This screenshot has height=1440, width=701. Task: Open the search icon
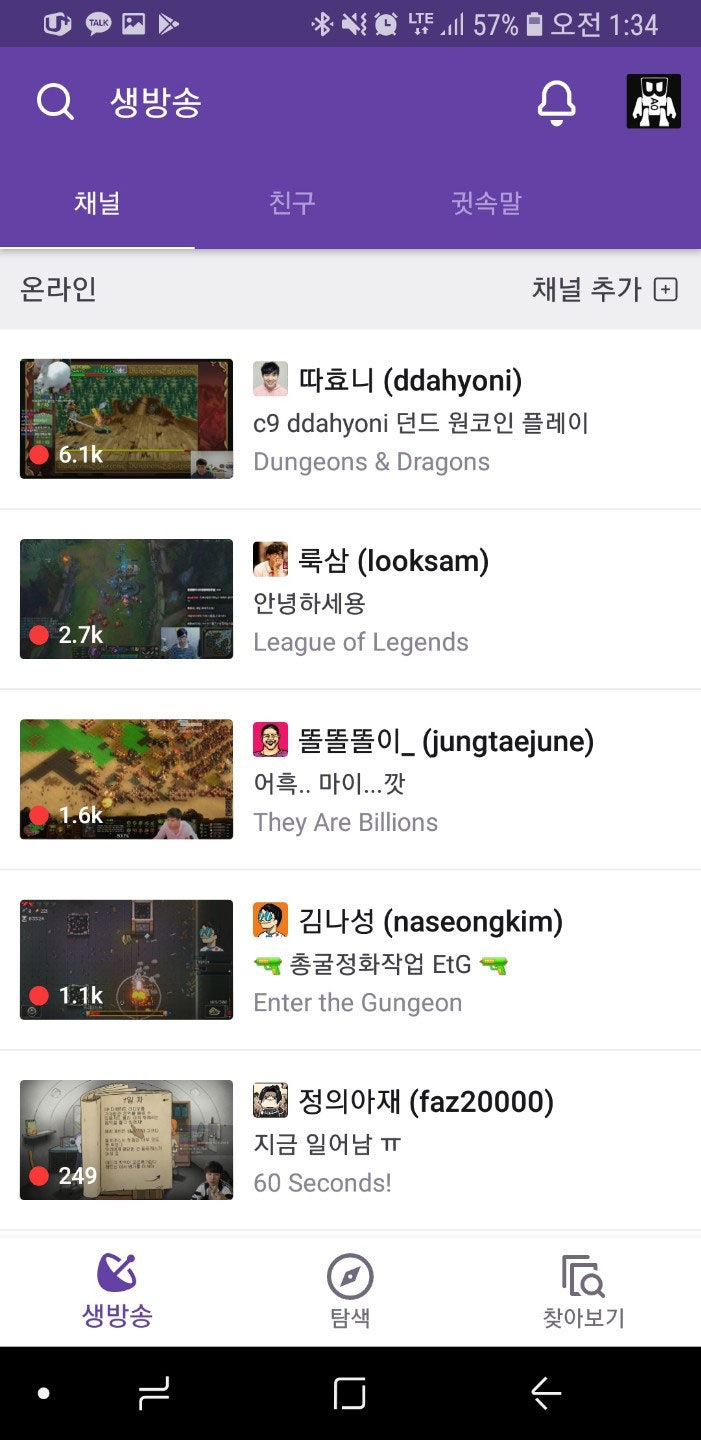click(55, 101)
